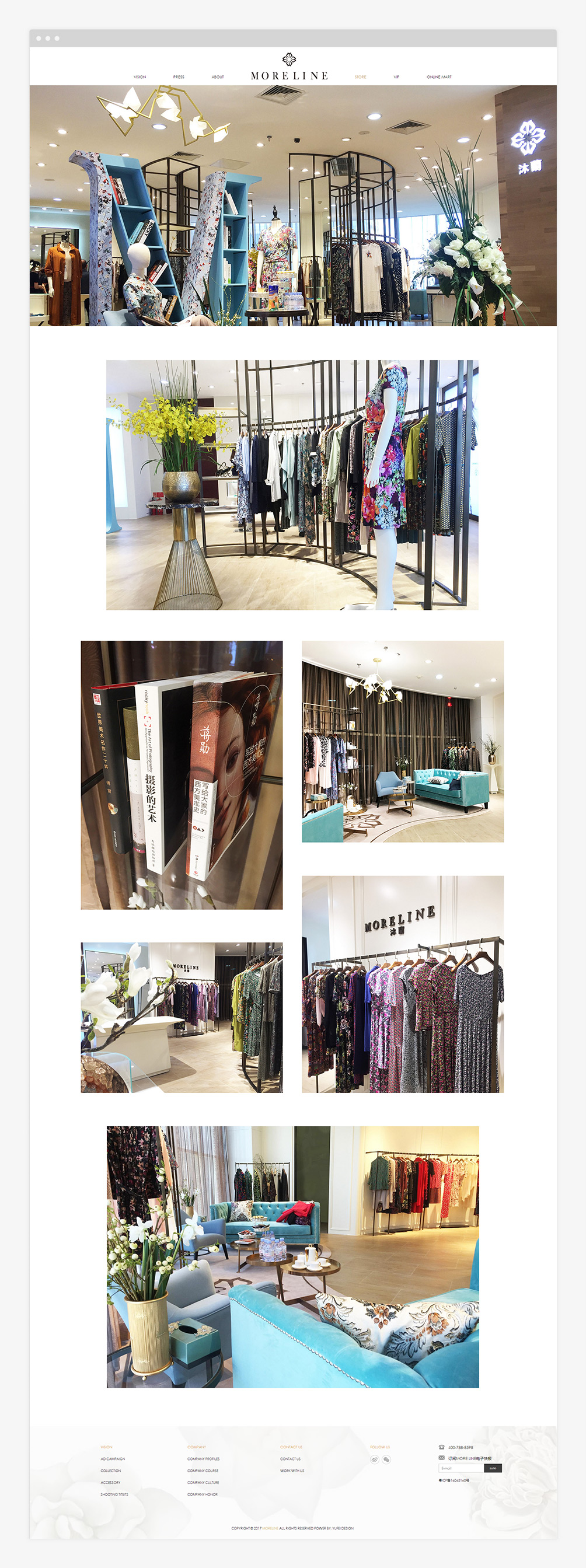The width and height of the screenshot is (586, 1568).
Task: Open the Vision nav link
Action: click(140, 76)
